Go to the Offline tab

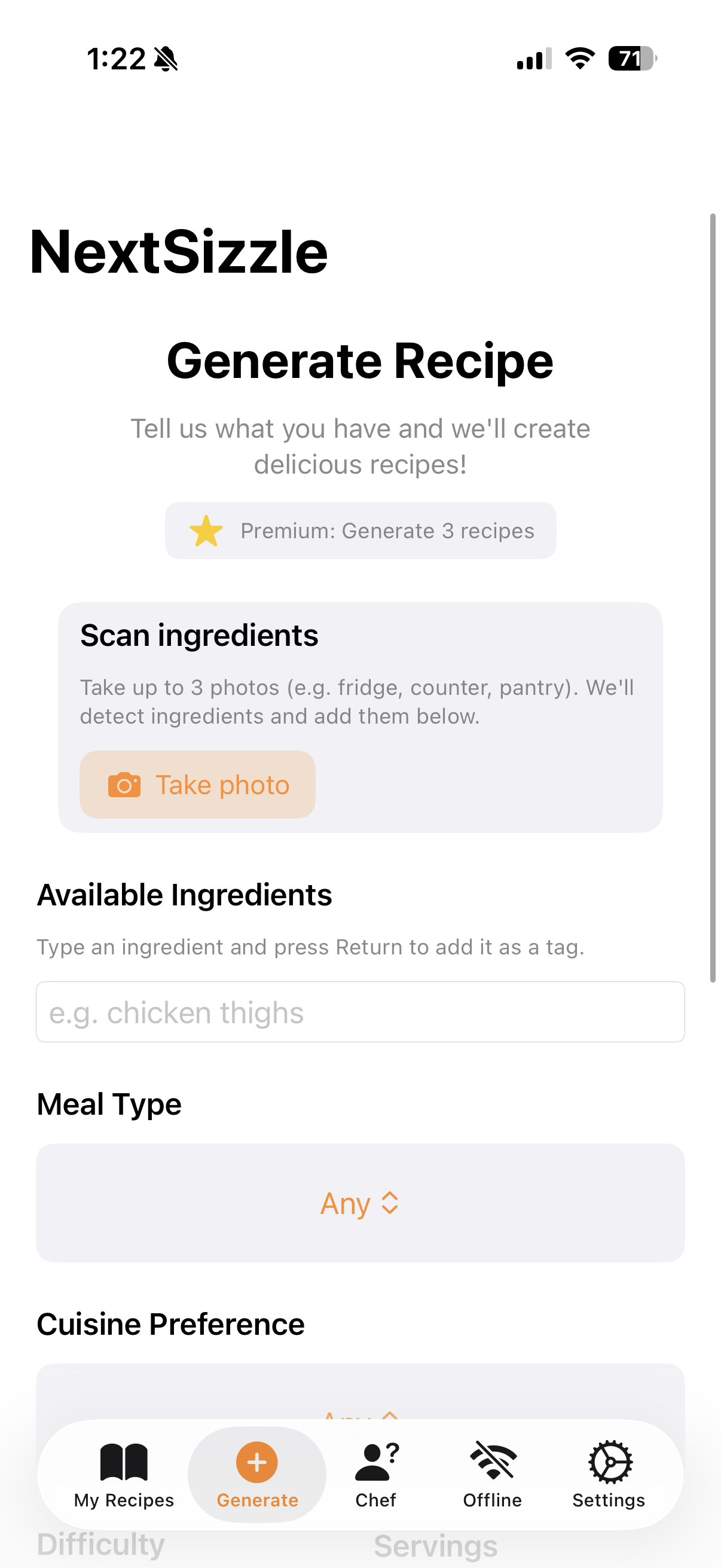point(492,1474)
